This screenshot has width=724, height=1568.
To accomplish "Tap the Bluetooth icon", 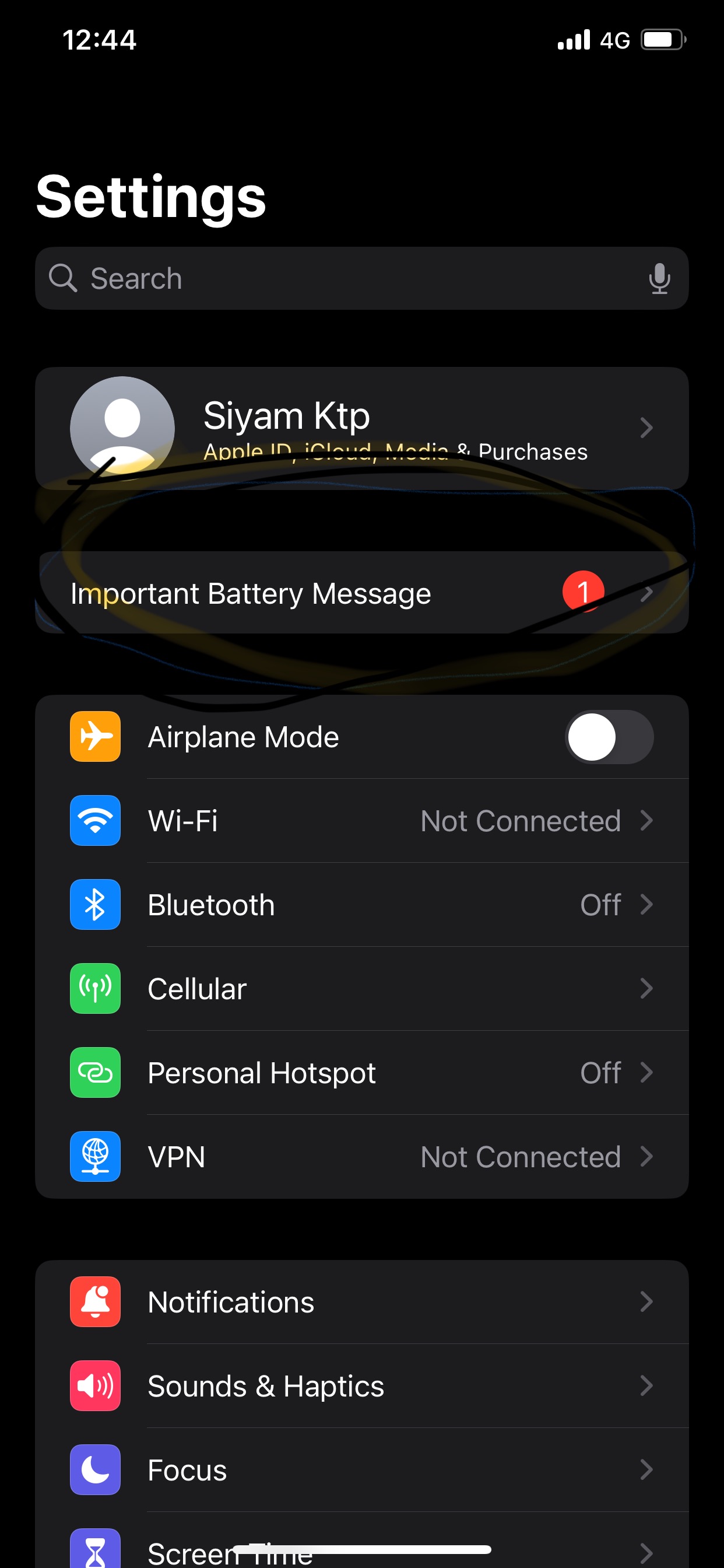I will (x=95, y=905).
